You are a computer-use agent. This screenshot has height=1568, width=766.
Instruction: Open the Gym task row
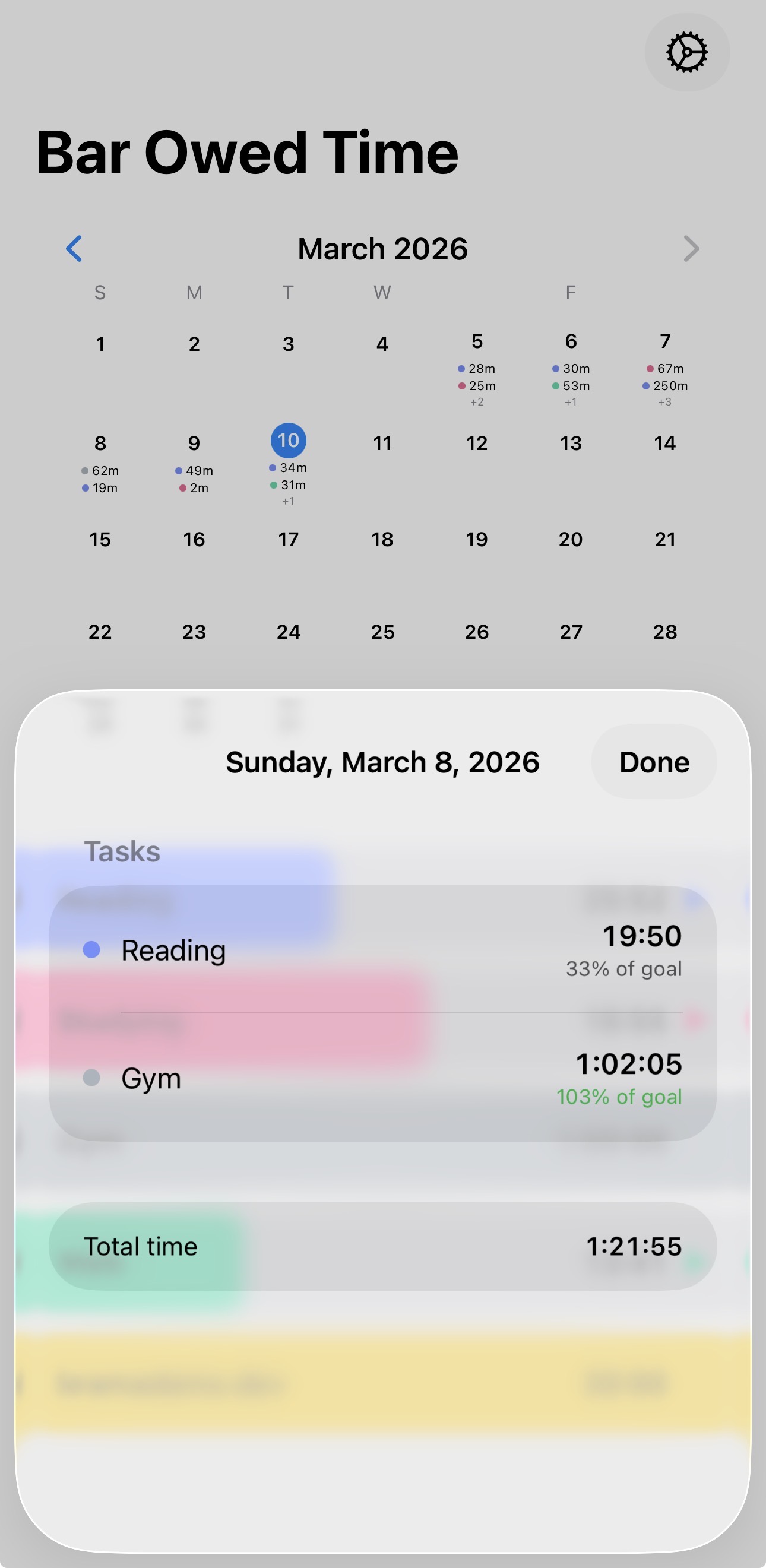click(382, 1078)
